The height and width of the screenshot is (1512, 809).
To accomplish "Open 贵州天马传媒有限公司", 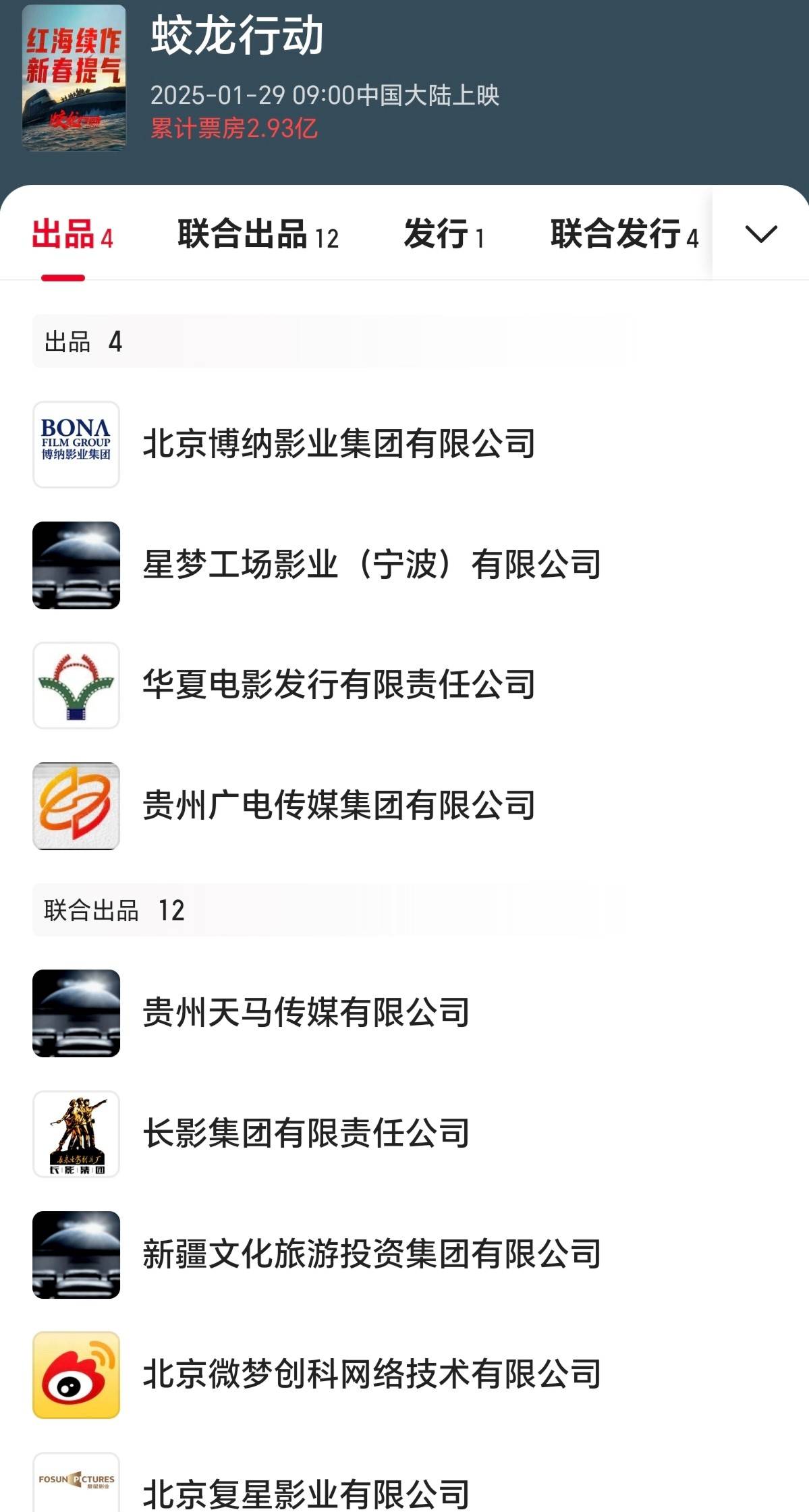I will [306, 1013].
